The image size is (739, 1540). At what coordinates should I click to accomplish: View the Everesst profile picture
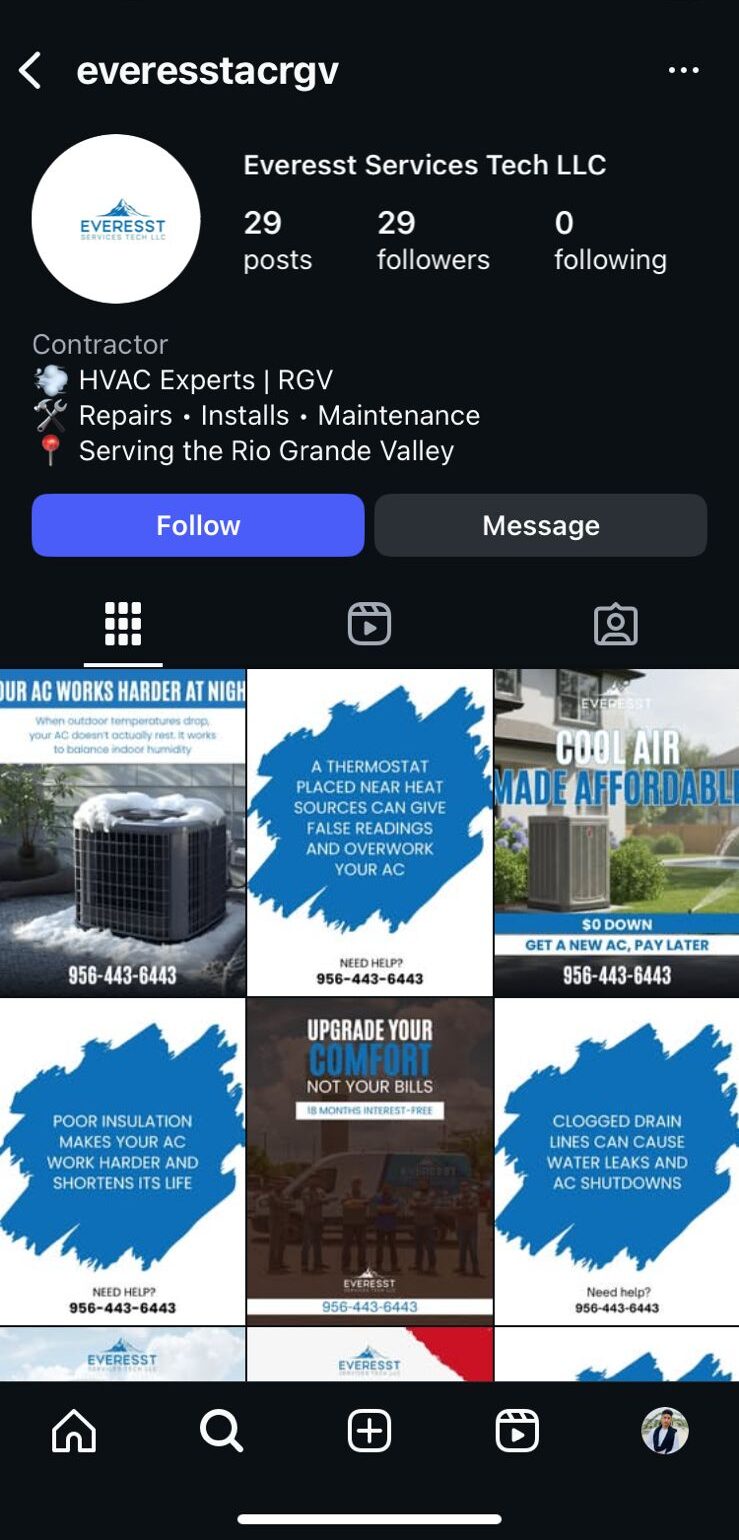pyautogui.click(x=116, y=219)
